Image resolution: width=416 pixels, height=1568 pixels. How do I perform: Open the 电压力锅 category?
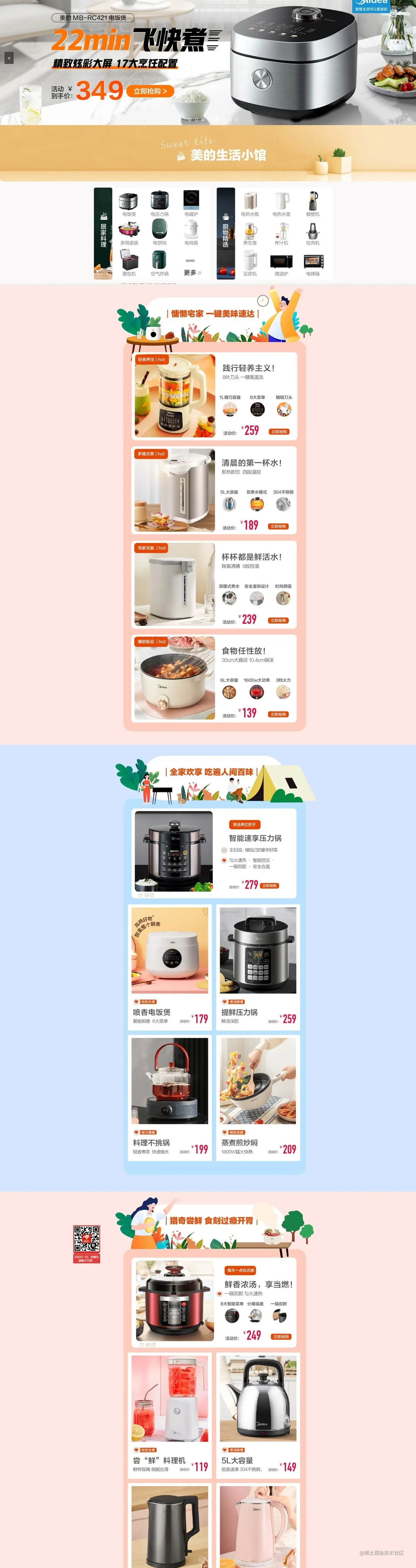pyautogui.click(x=159, y=203)
